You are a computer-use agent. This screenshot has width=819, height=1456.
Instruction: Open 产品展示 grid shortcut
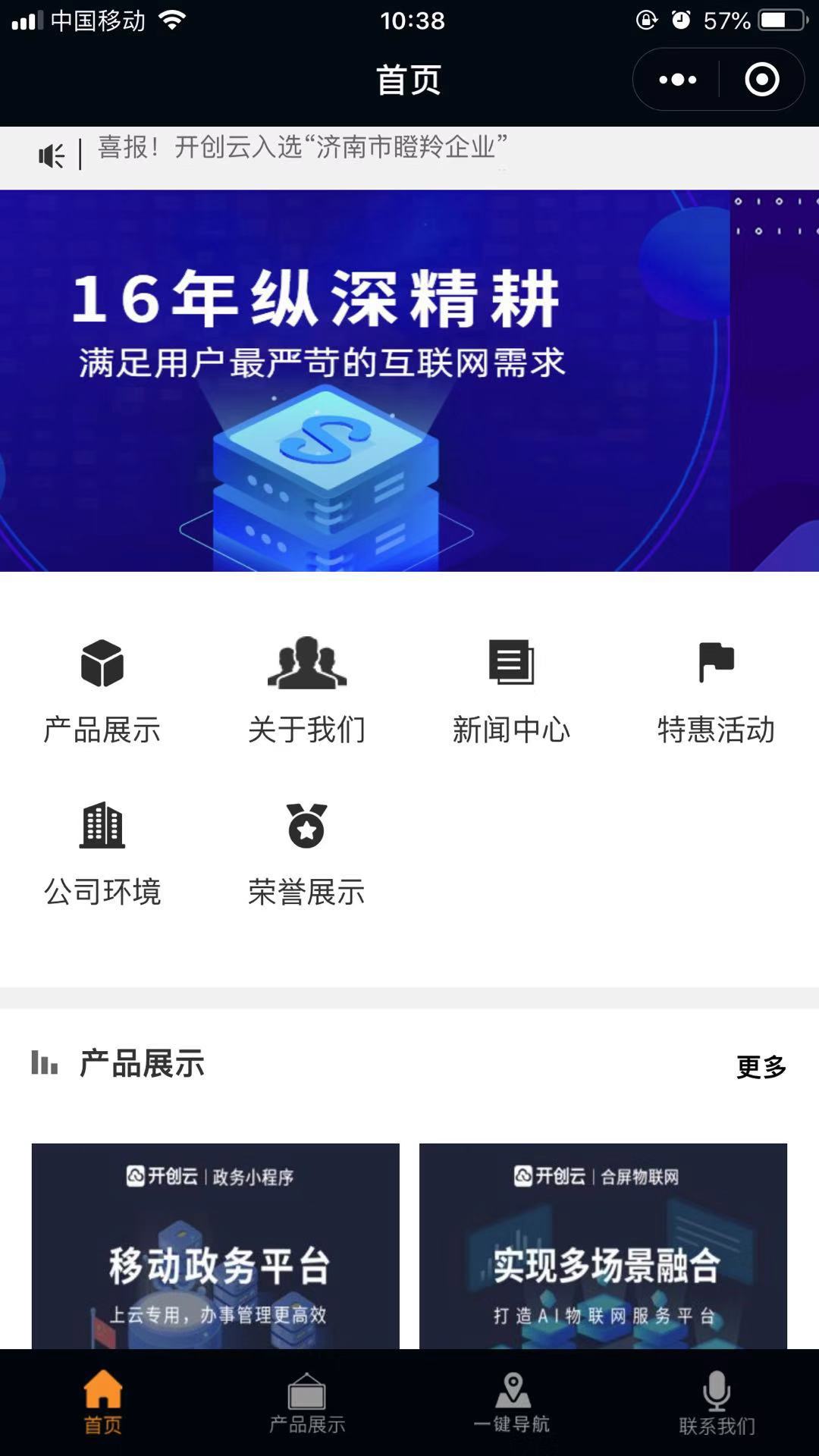click(102, 689)
